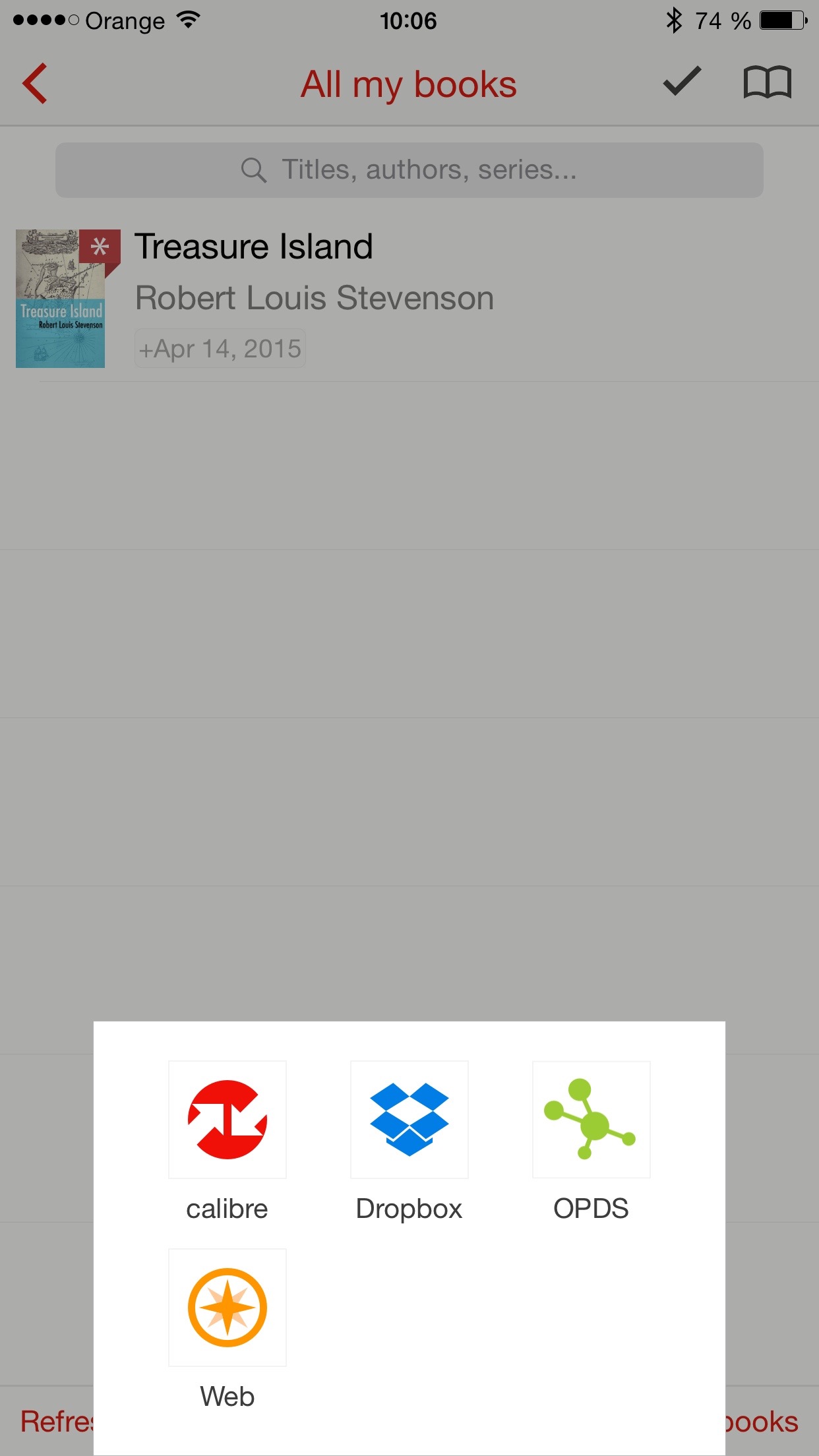Tap the checkmark select icon

point(681,82)
